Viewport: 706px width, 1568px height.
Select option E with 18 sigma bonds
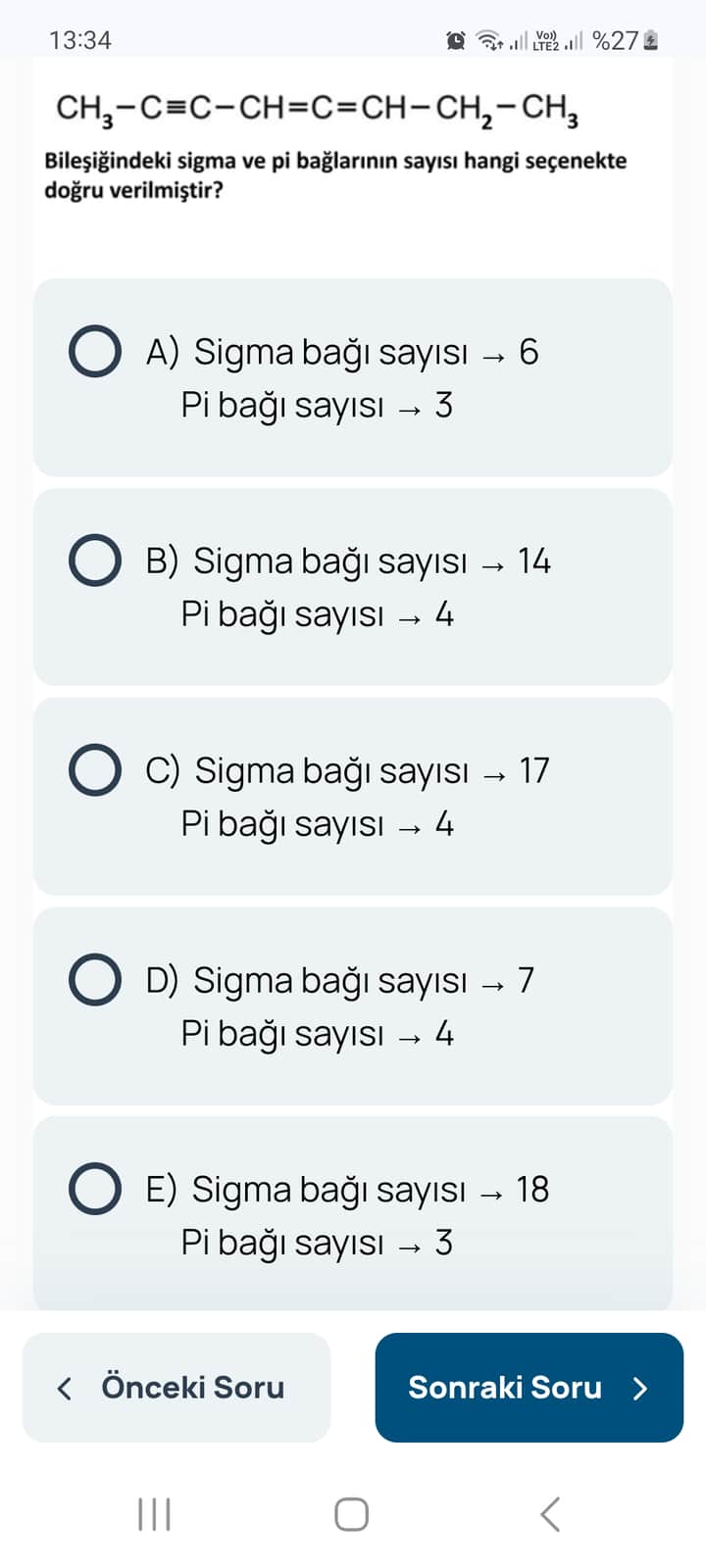pos(95,1189)
